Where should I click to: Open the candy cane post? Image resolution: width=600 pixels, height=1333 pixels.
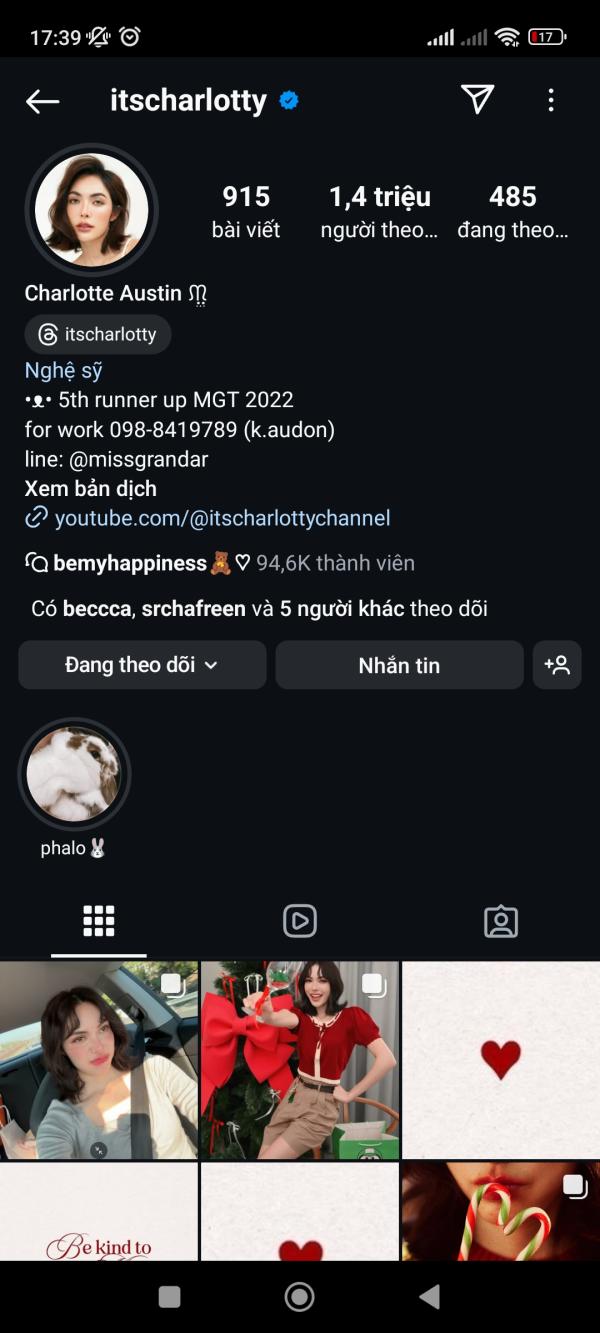coord(500,1210)
